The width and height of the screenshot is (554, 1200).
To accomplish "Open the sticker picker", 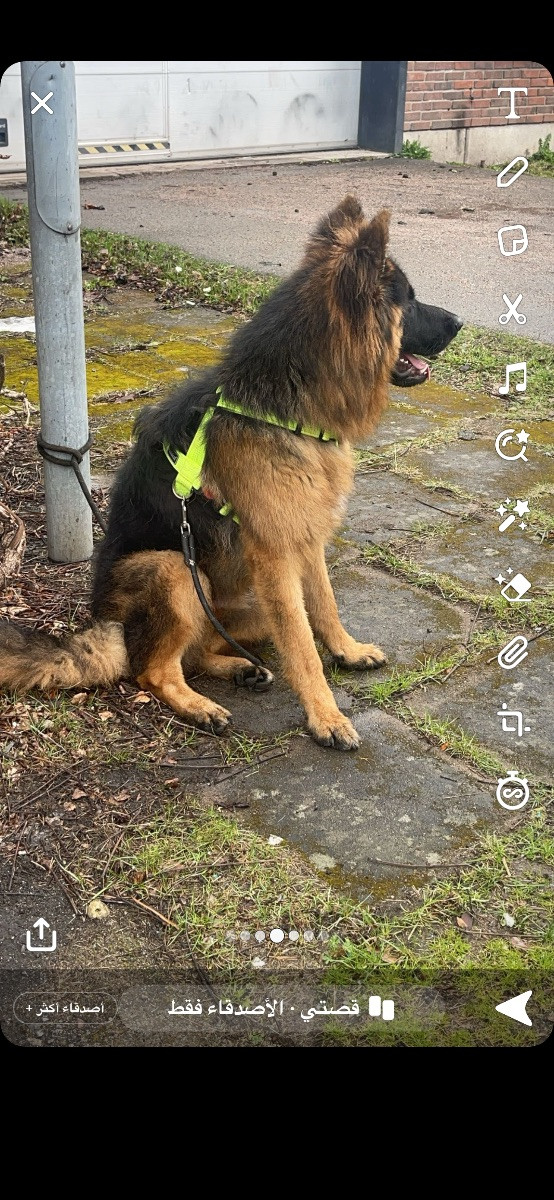I will click(x=512, y=240).
